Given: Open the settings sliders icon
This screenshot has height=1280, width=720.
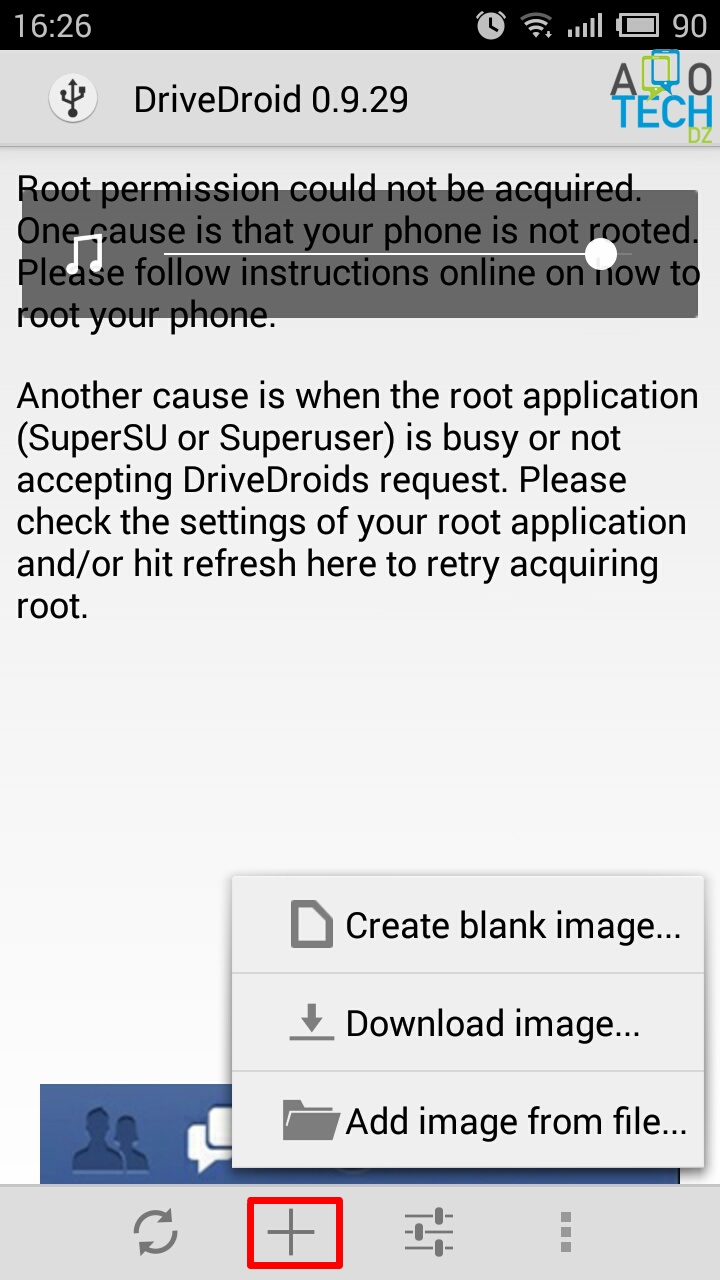Looking at the screenshot, I should tap(429, 1233).
